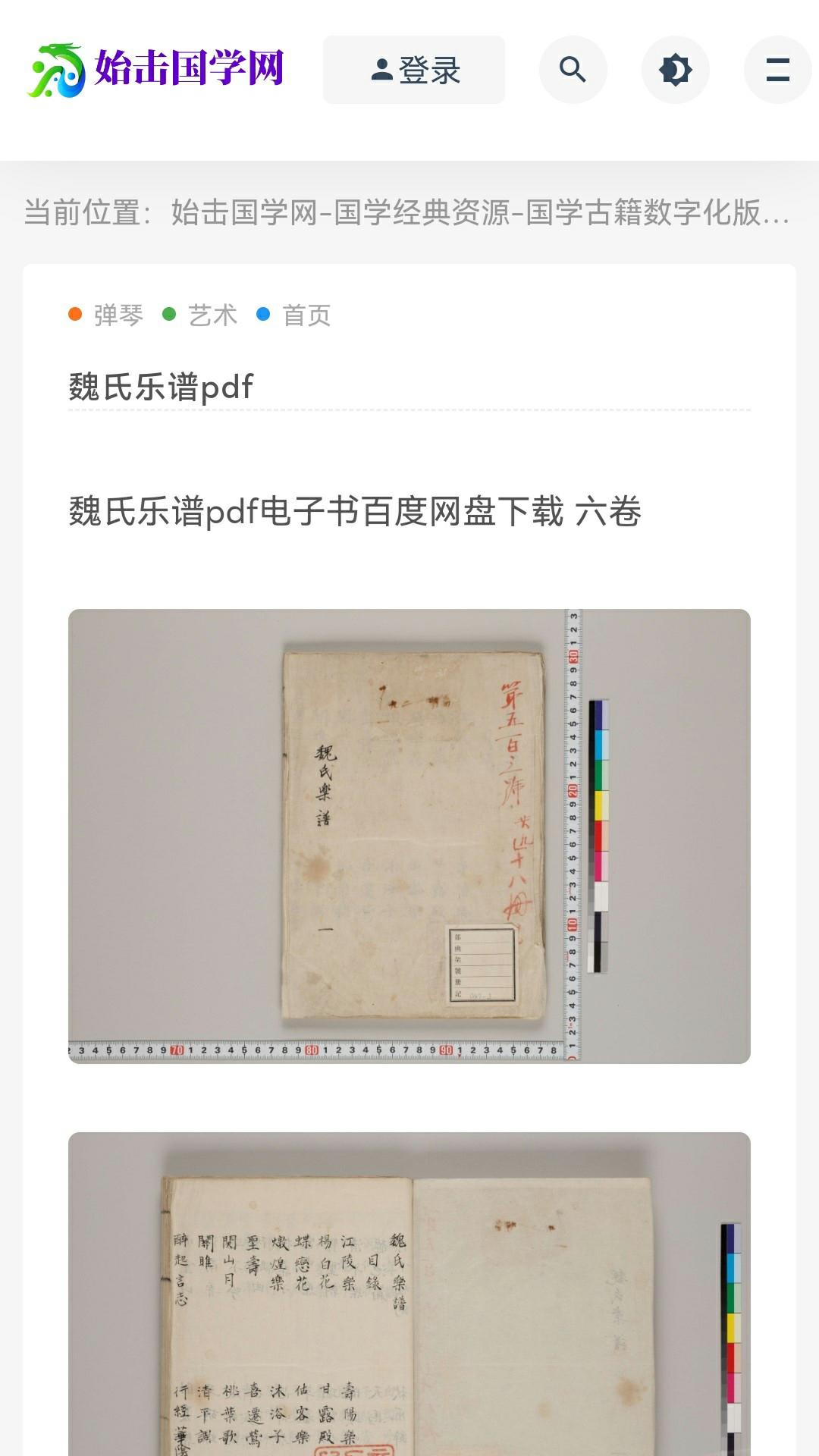Image resolution: width=819 pixels, height=1456 pixels.
Task: Open the 魏氏乐谱目录 contents page image
Action: (409, 1289)
